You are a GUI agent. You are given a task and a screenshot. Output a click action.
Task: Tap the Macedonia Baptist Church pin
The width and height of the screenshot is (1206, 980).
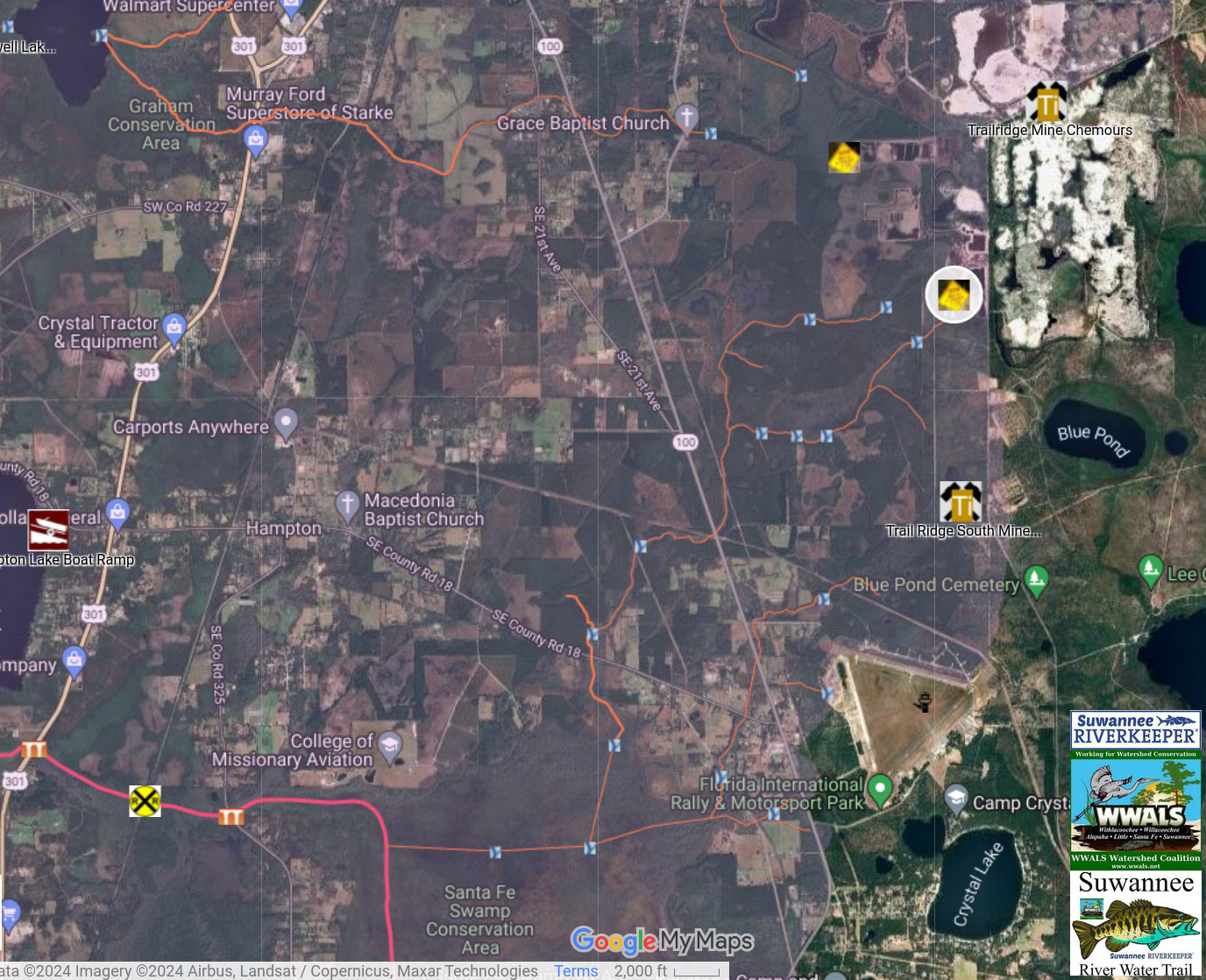347,505
